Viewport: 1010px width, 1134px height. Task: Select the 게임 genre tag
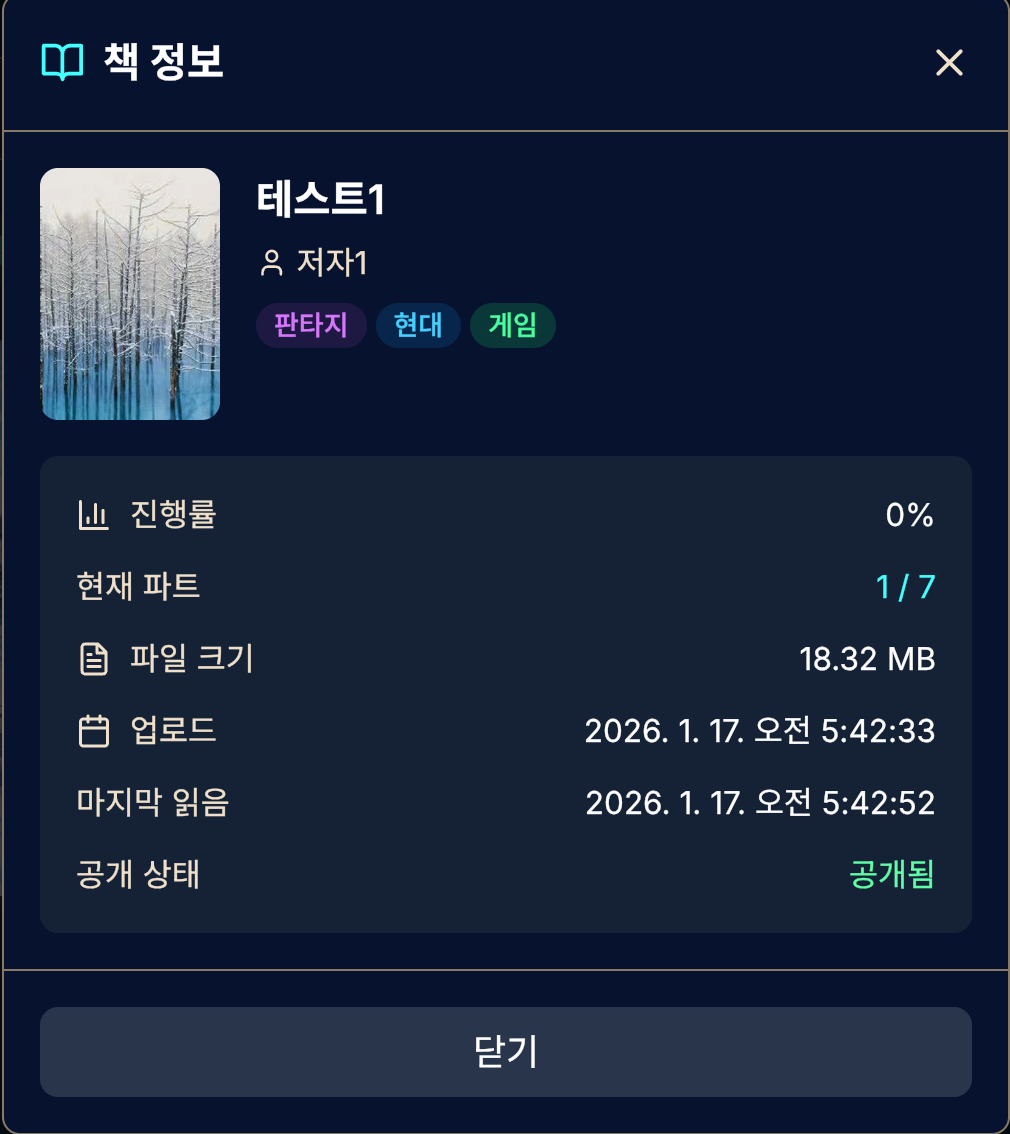coord(512,325)
